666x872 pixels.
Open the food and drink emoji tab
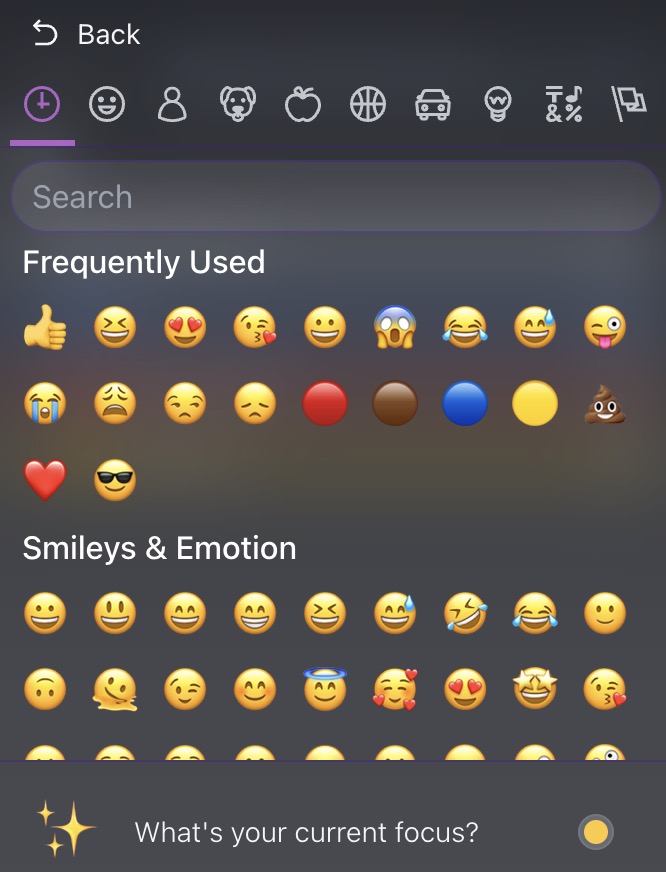tap(302, 104)
